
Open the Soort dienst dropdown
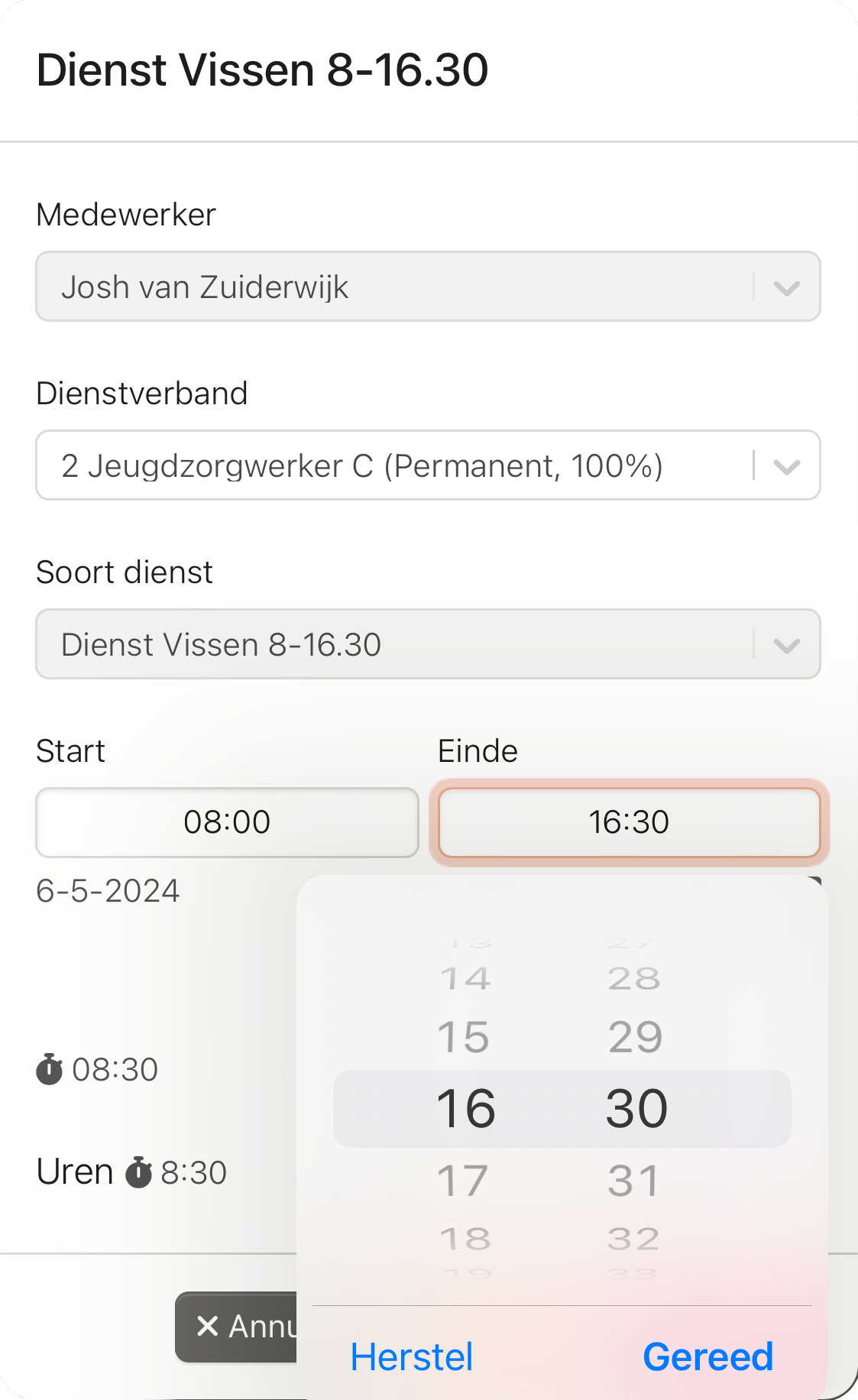point(428,644)
